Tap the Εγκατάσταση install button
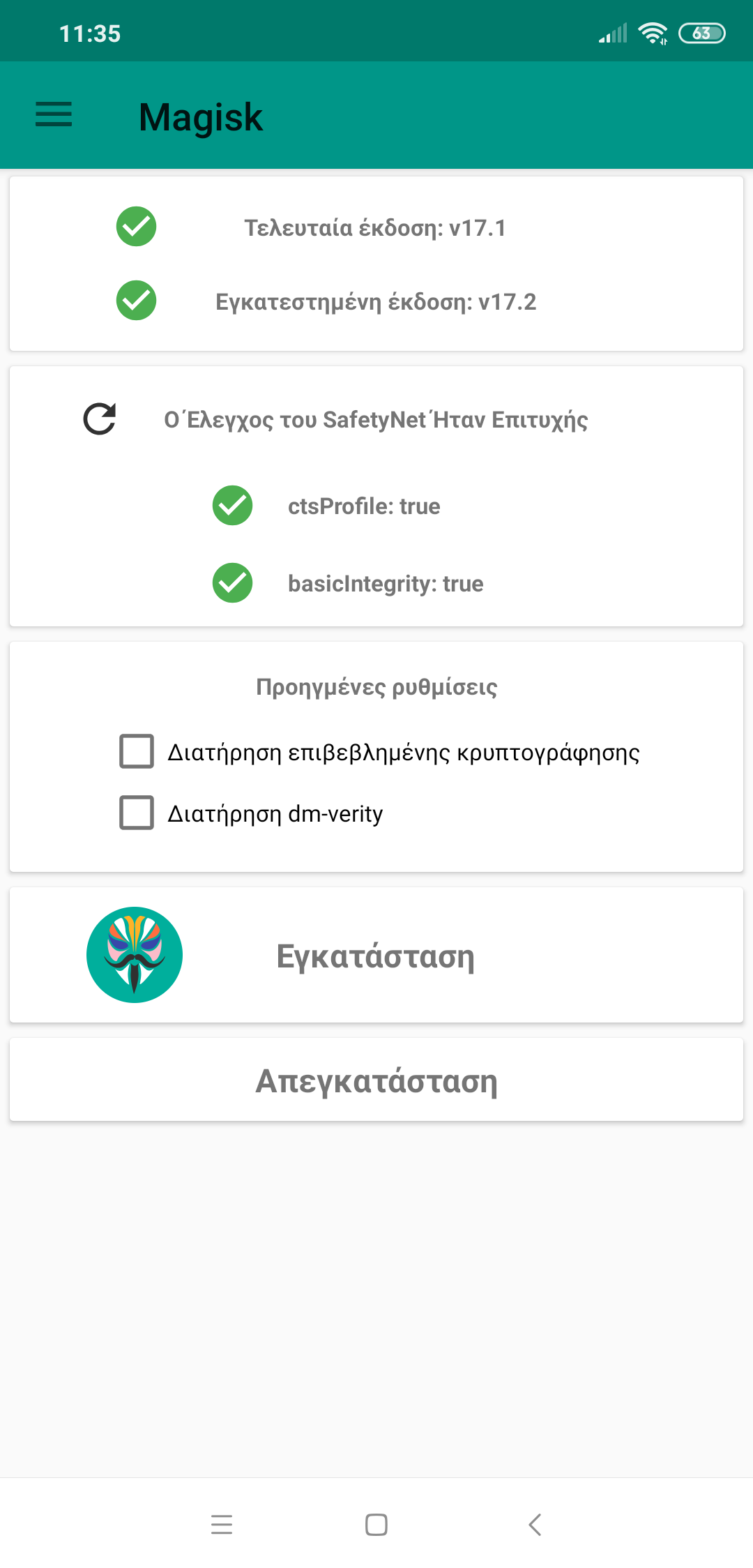Image resolution: width=753 pixels, height=1568 pixels. [376, 955]
